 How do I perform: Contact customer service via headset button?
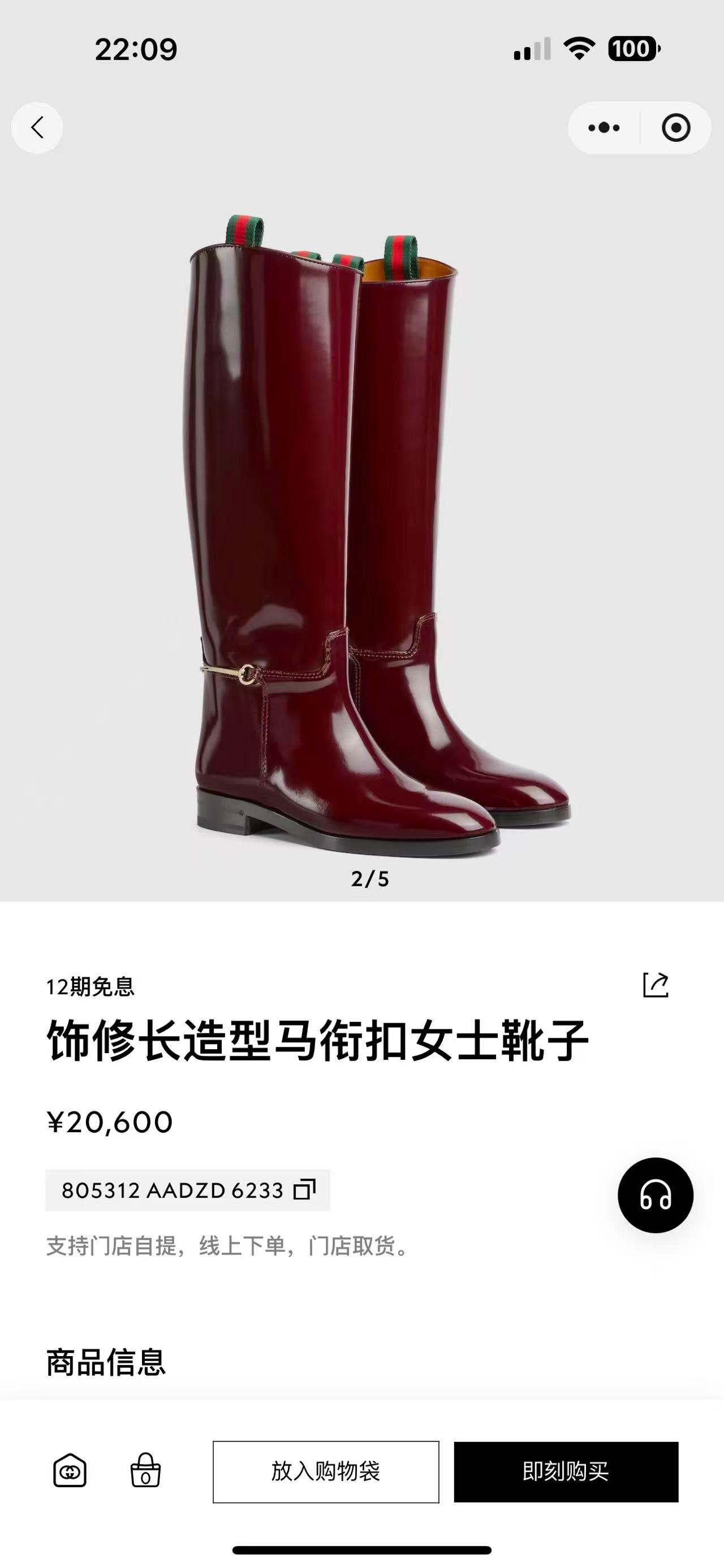[x=655, y=1195]
